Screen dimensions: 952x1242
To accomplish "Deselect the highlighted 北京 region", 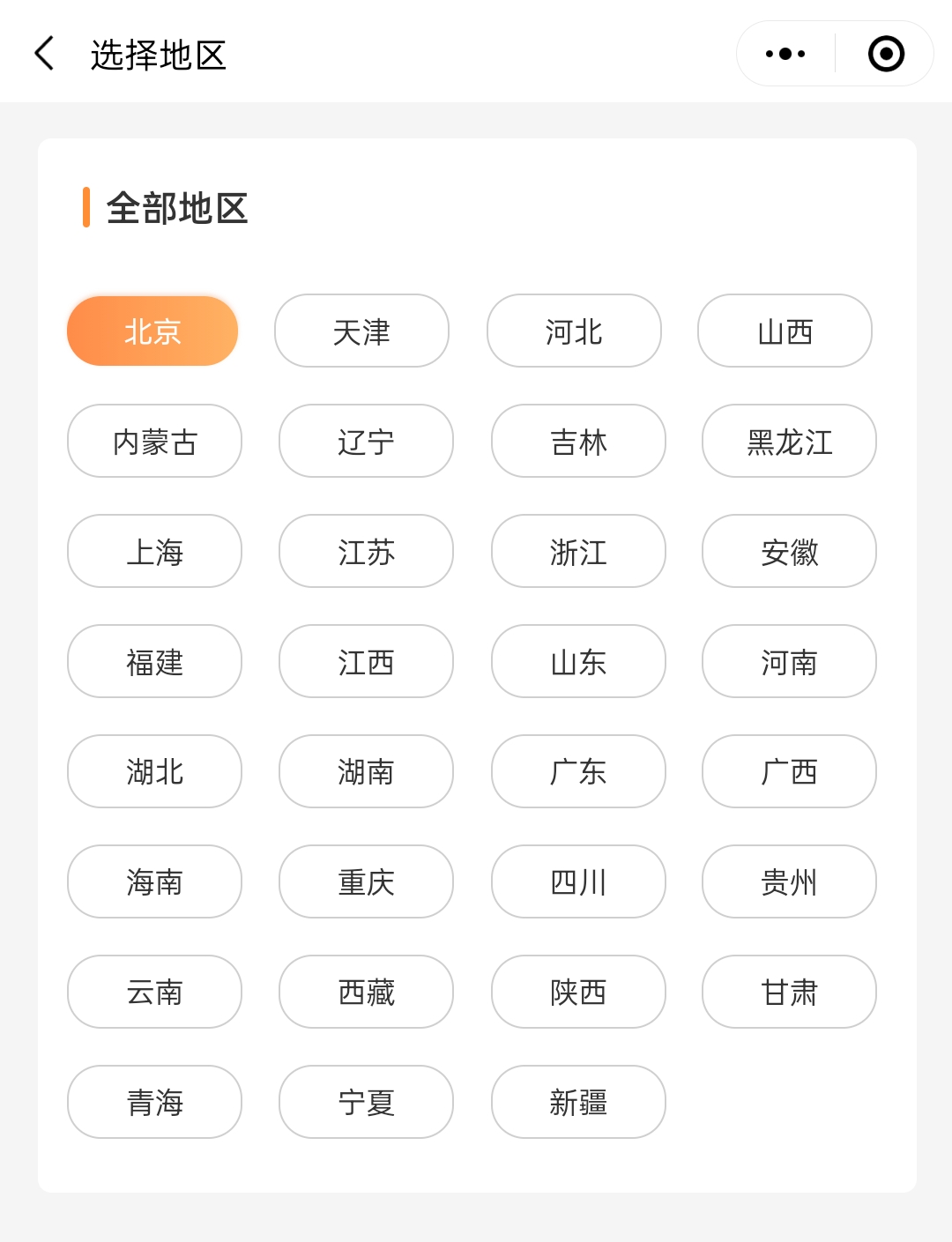I will click(x=151, y=331).
